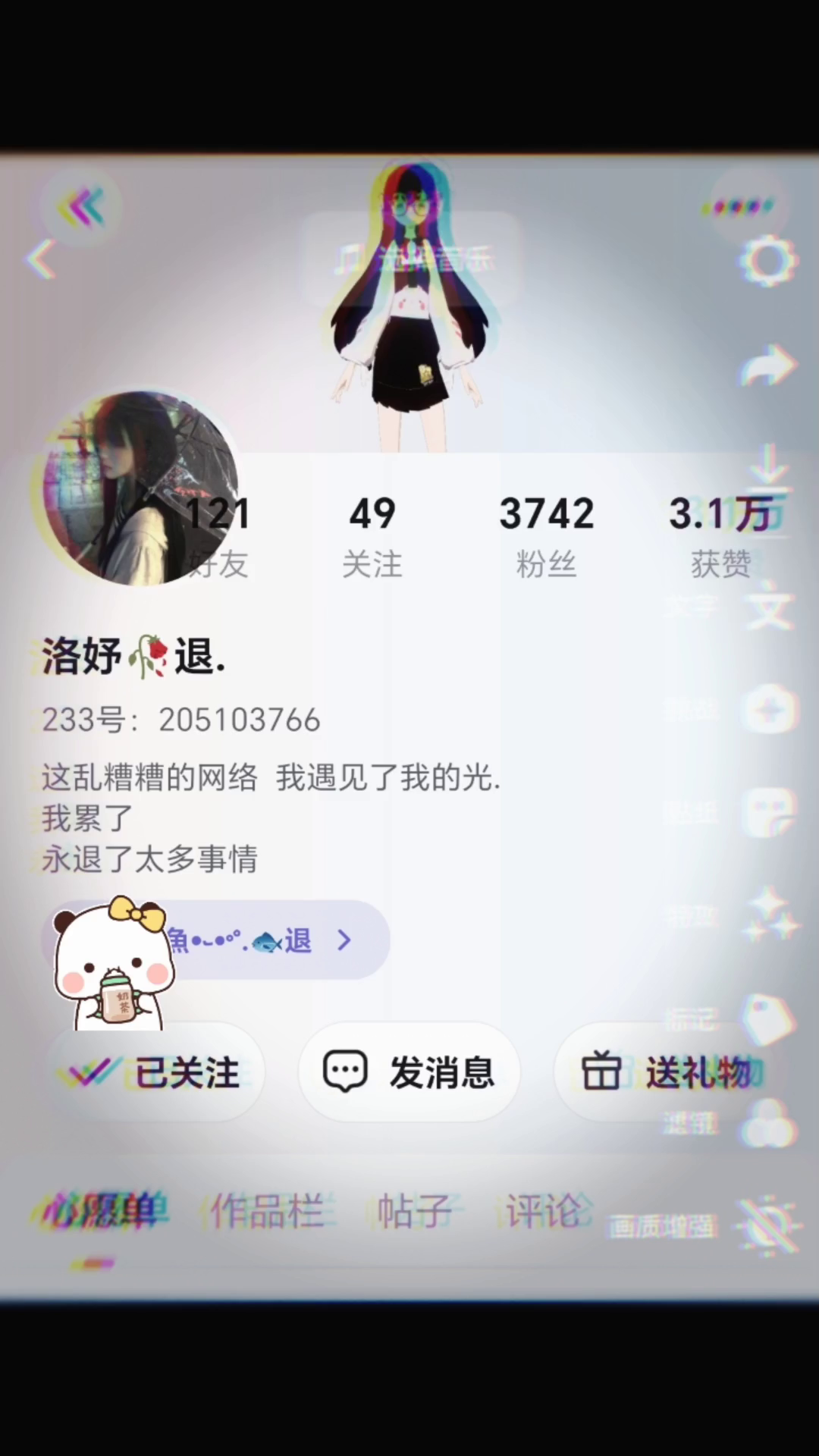Show the 评论 tab
Image resolution: width=819 pixels, height=1456 pixels.
543,1210
